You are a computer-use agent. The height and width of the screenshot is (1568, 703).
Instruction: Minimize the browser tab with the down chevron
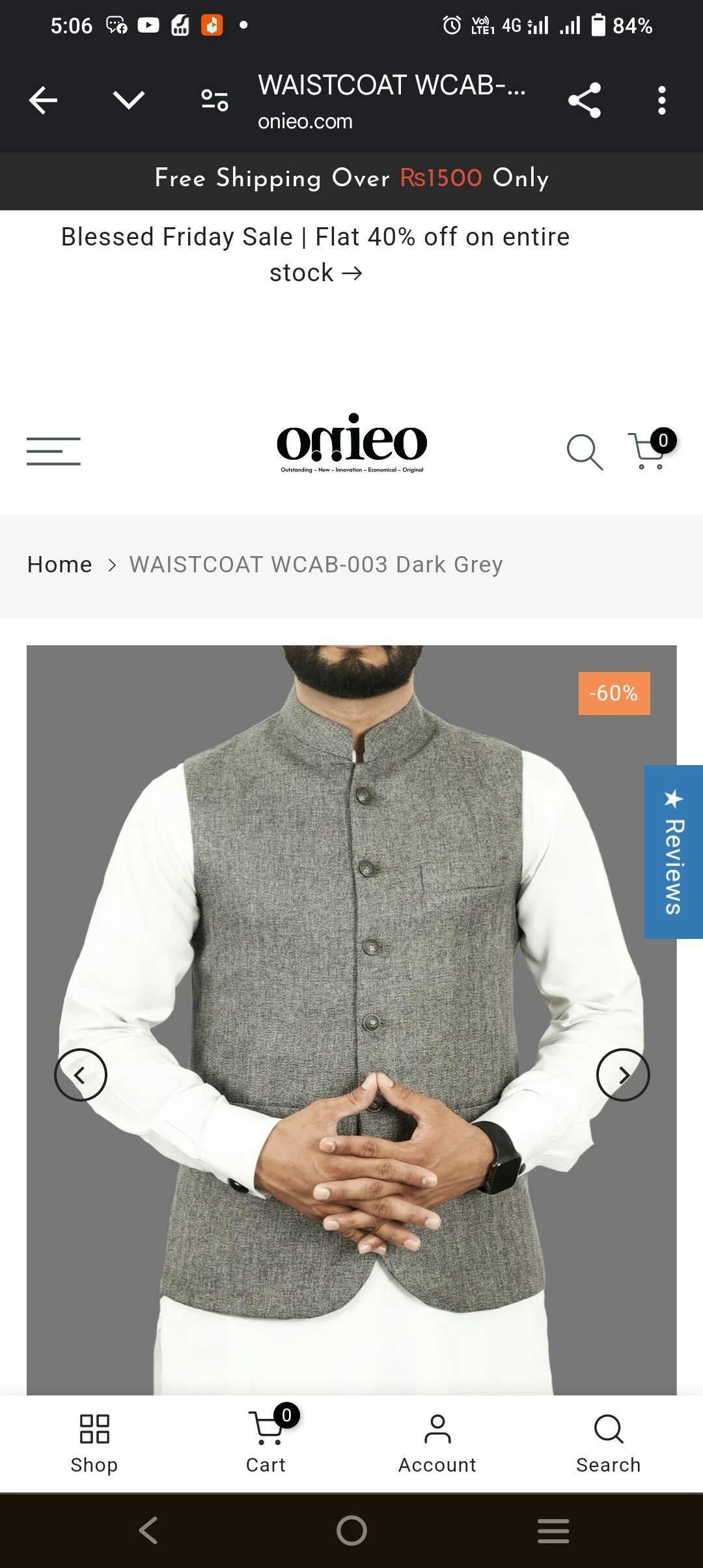[x=128, y=100]
